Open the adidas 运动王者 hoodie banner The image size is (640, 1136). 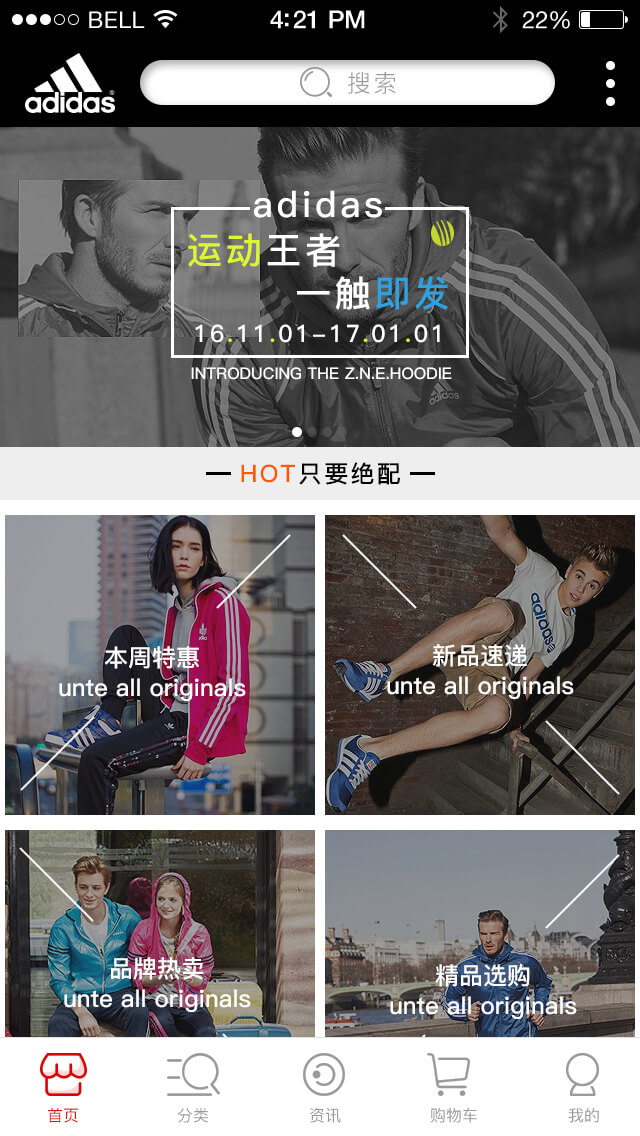tap(320, 285)
